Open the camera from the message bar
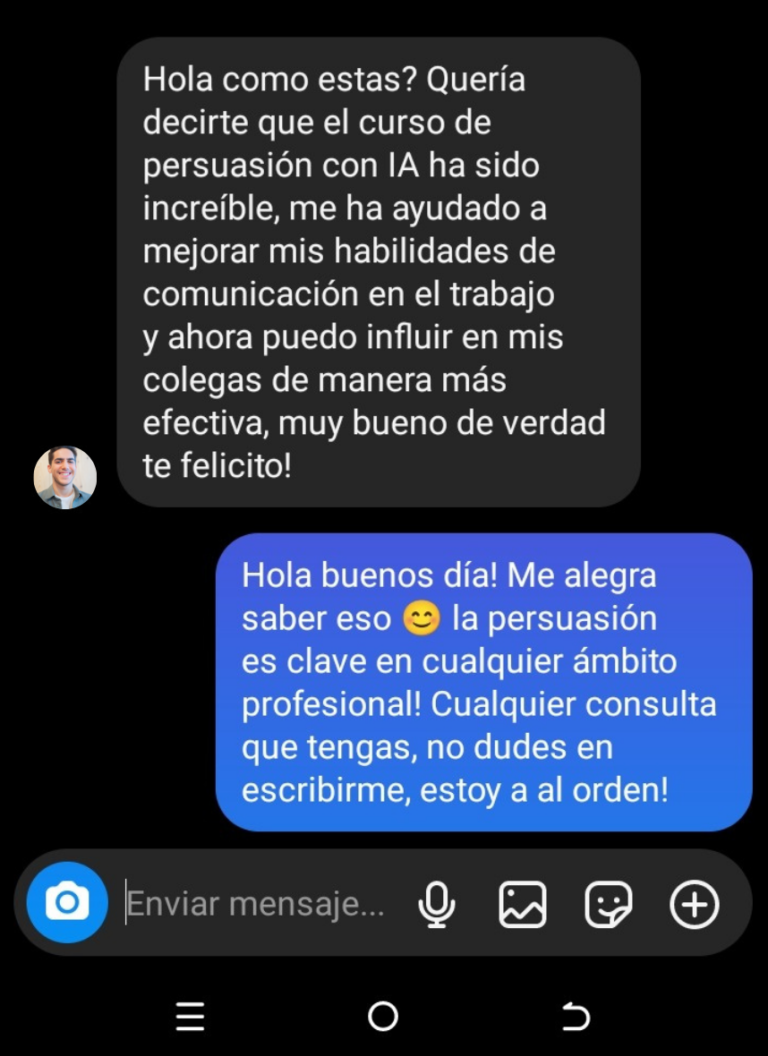The height and width of the screenshot is (1056, 768). (x=66, y=903)
